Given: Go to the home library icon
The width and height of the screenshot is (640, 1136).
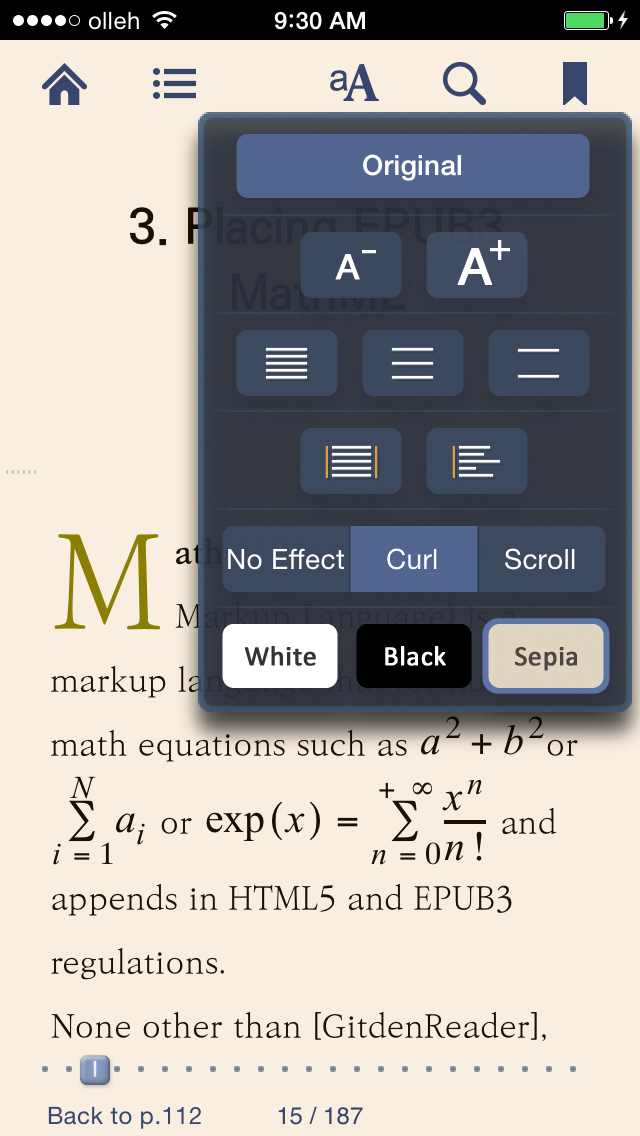Looking at the screenshot, I should pyautogui.click(x=65, y=84).
